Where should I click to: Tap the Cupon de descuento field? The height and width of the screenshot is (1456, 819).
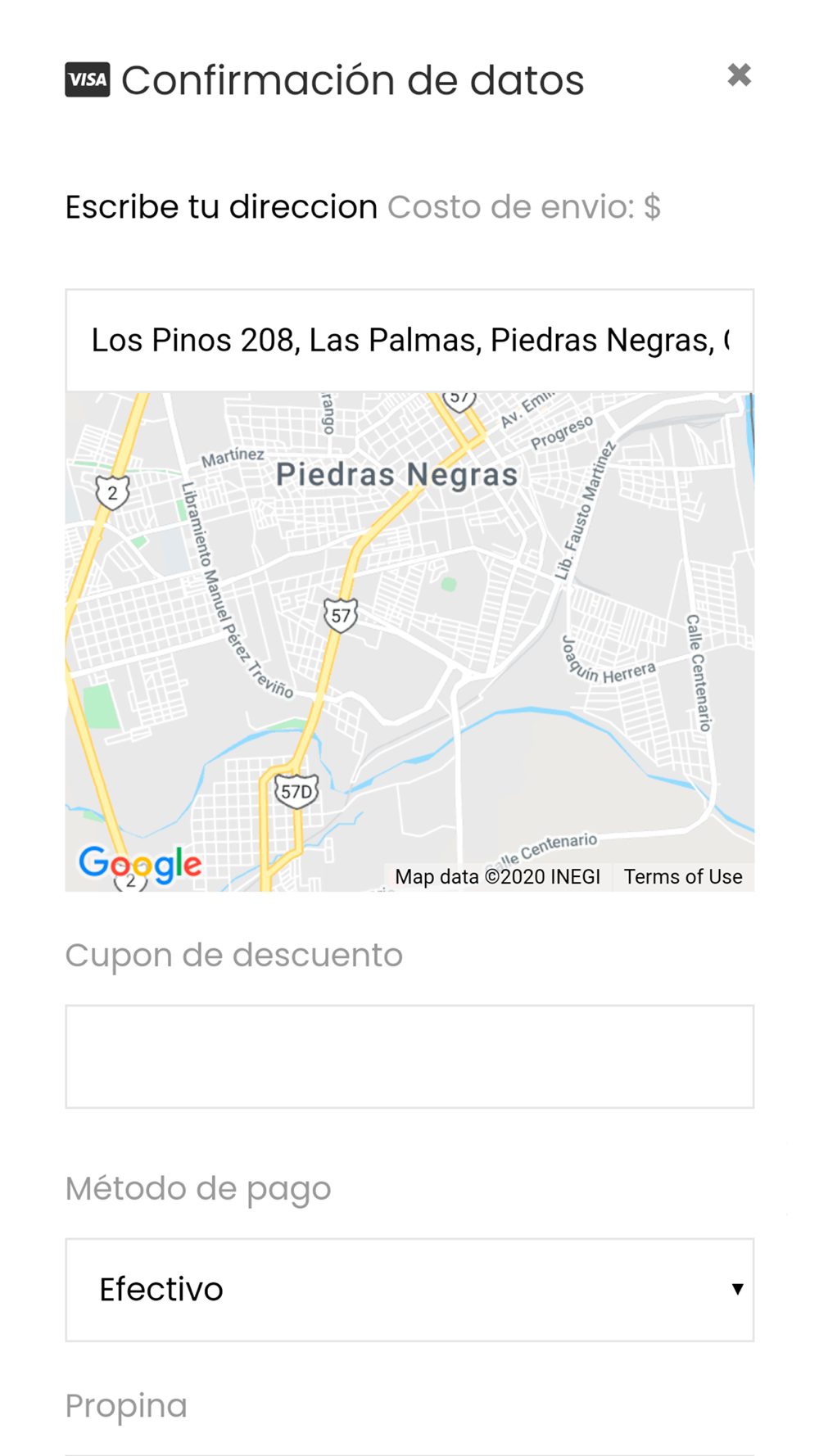(409, 1056)
